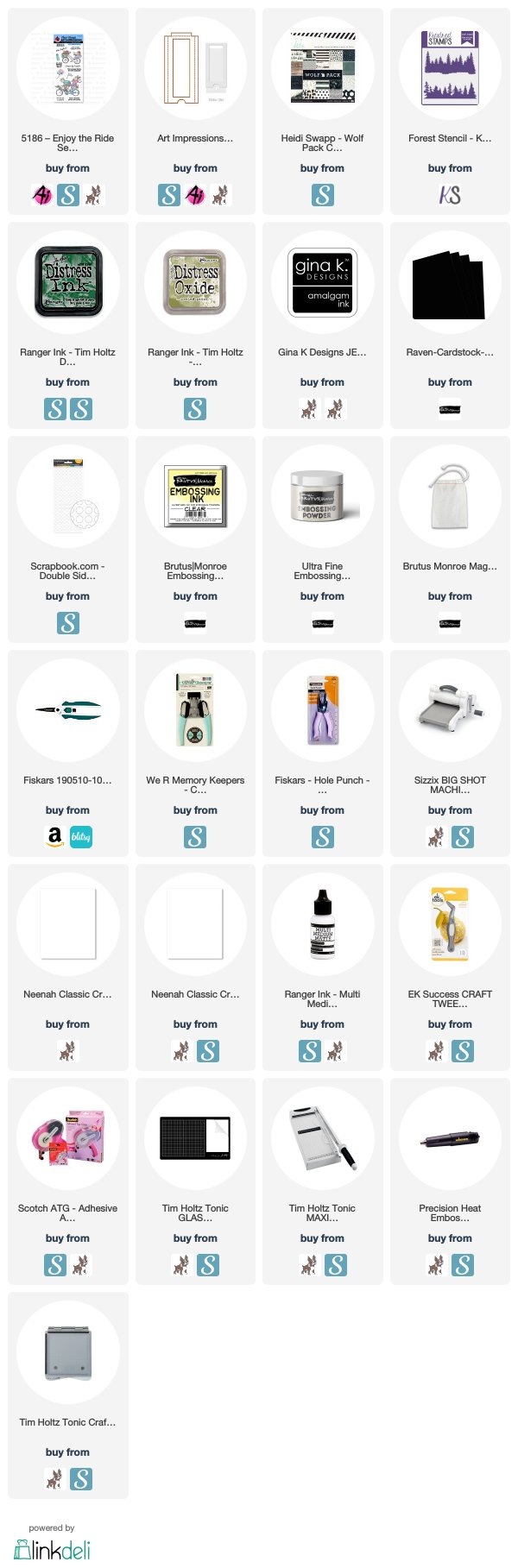The width and height of the screenshot is (518, 1568).
Task: Tap the Scrapbook.com icon under Double Sided adhesive
Action: 67,623
